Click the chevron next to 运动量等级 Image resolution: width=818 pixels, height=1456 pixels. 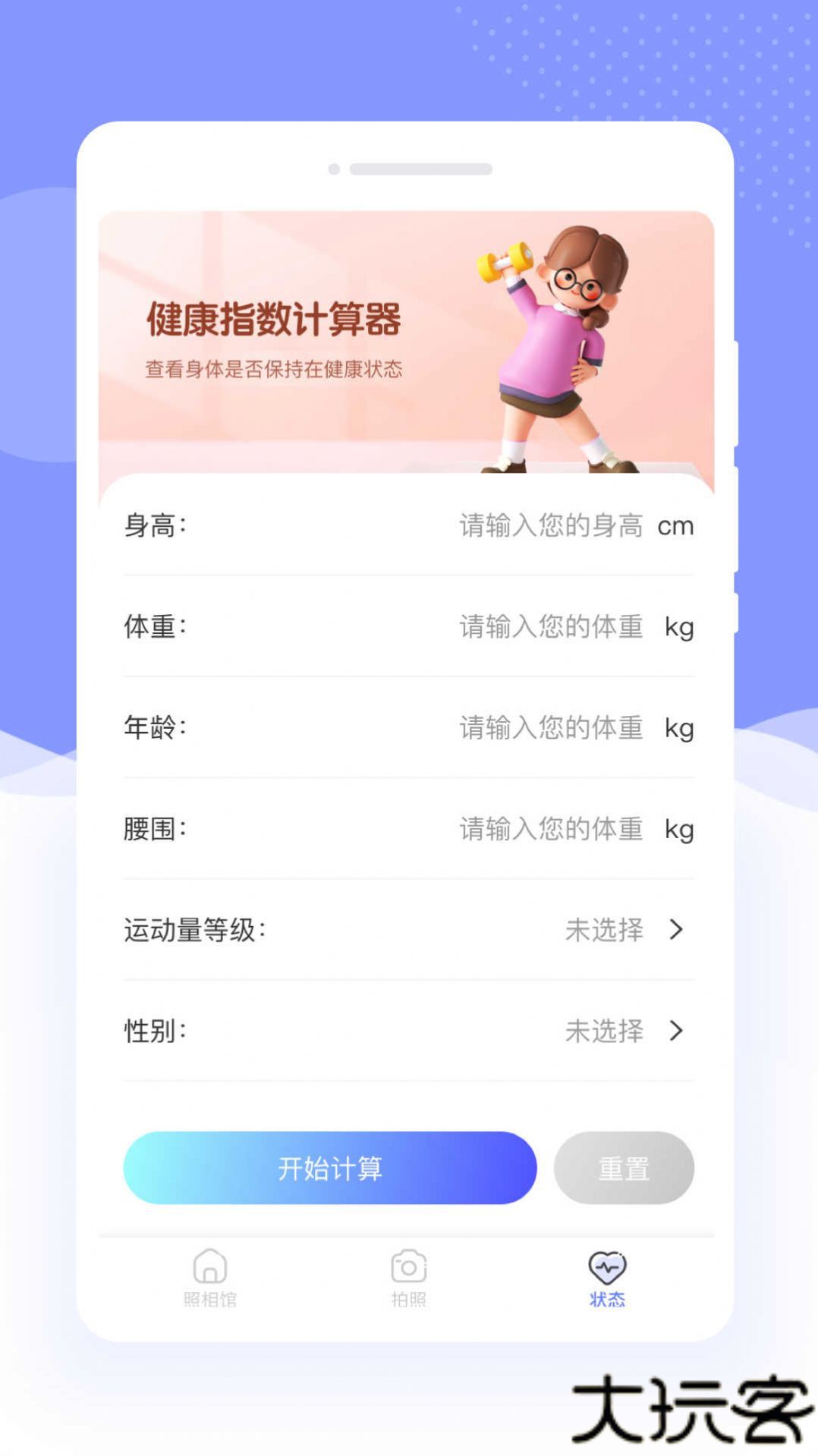pyautogui.click(x=674, y=931)
